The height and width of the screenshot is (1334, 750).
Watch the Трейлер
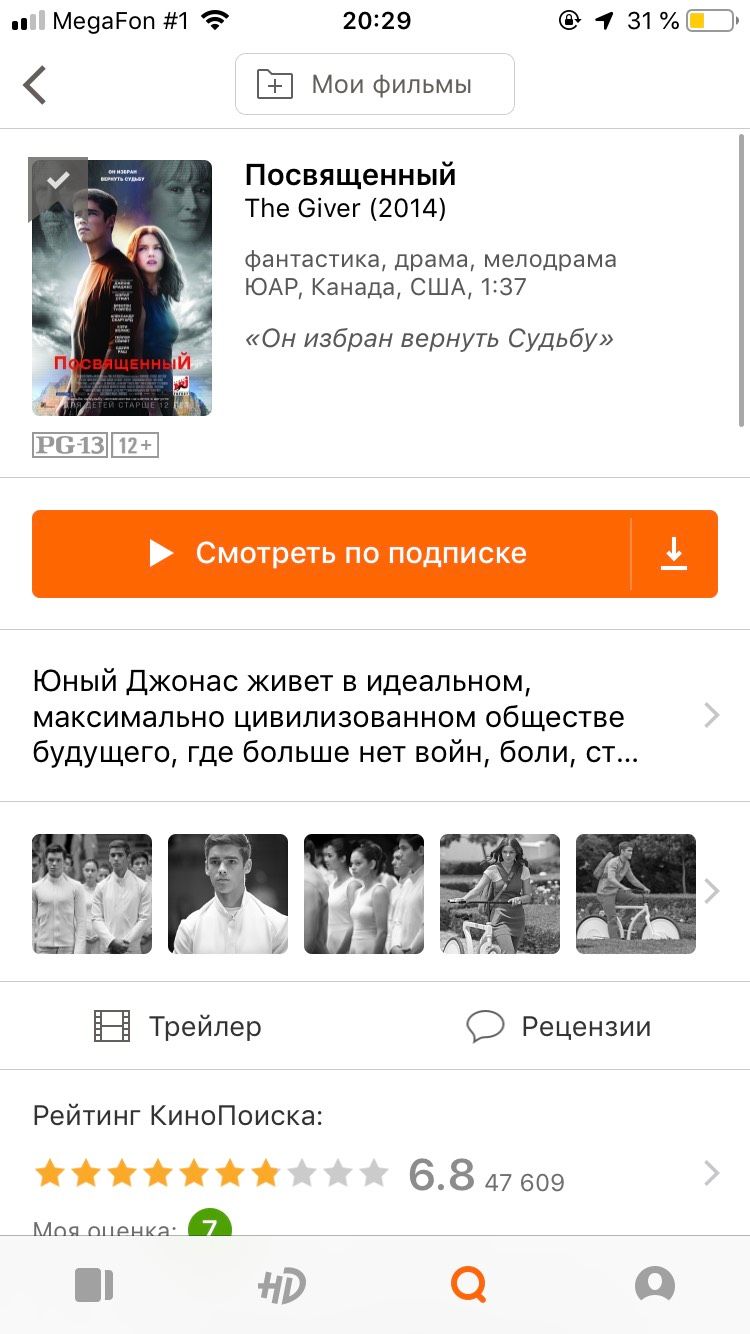tap(178, 1026)
